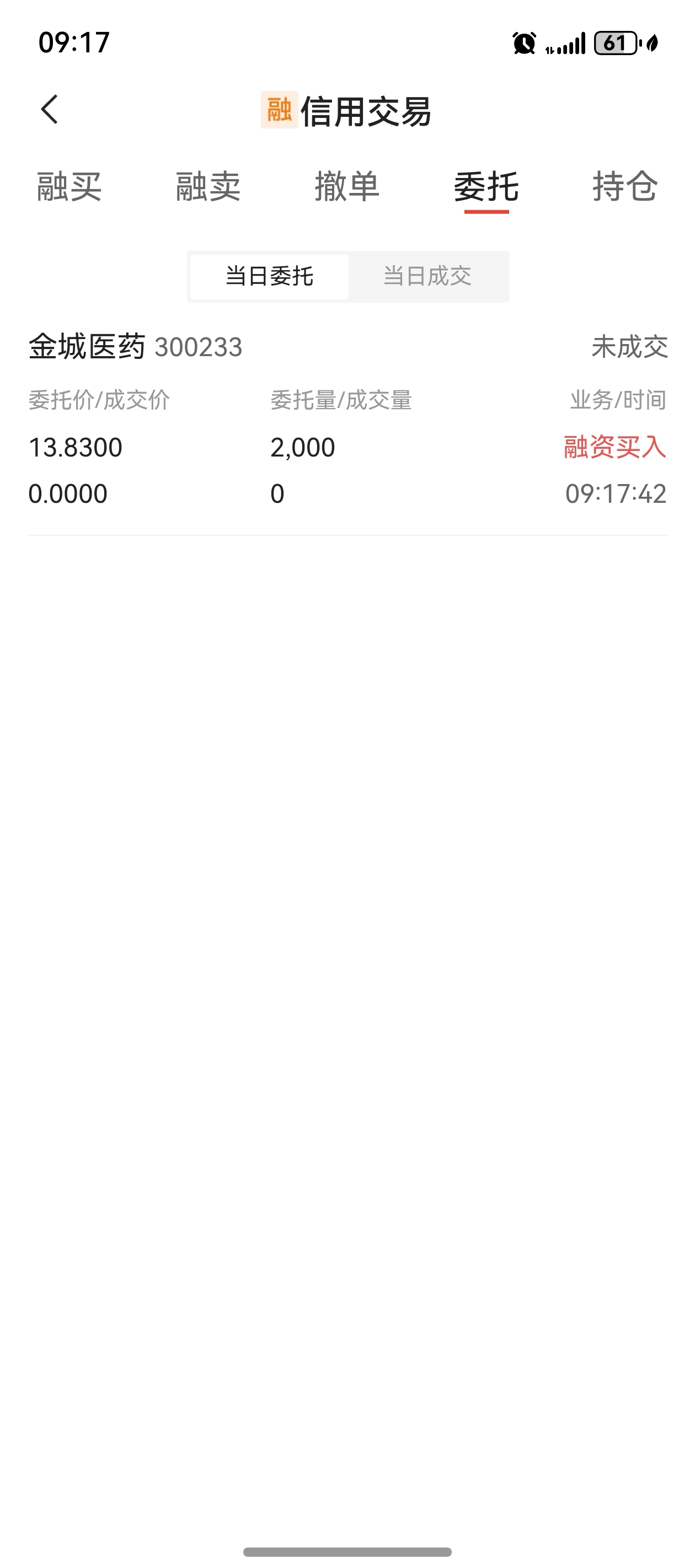The height and width of the screenshot is (1568, 695).
Task: Open the 金城医药 300233 order entry
Action: (347, 420)
